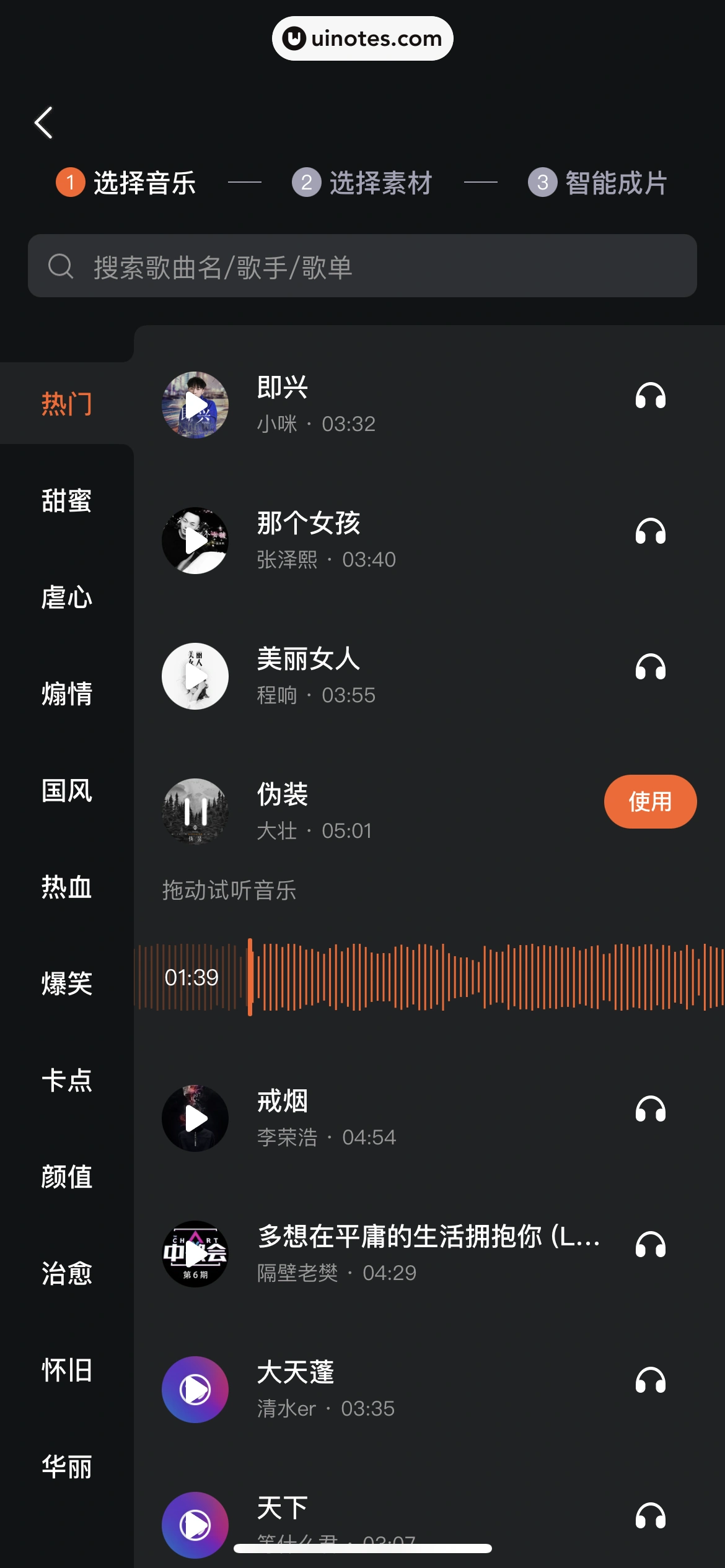This screenshot has height=1568, width=725.
Task: Click the uinotes.com badge
Action: [362, 38]
